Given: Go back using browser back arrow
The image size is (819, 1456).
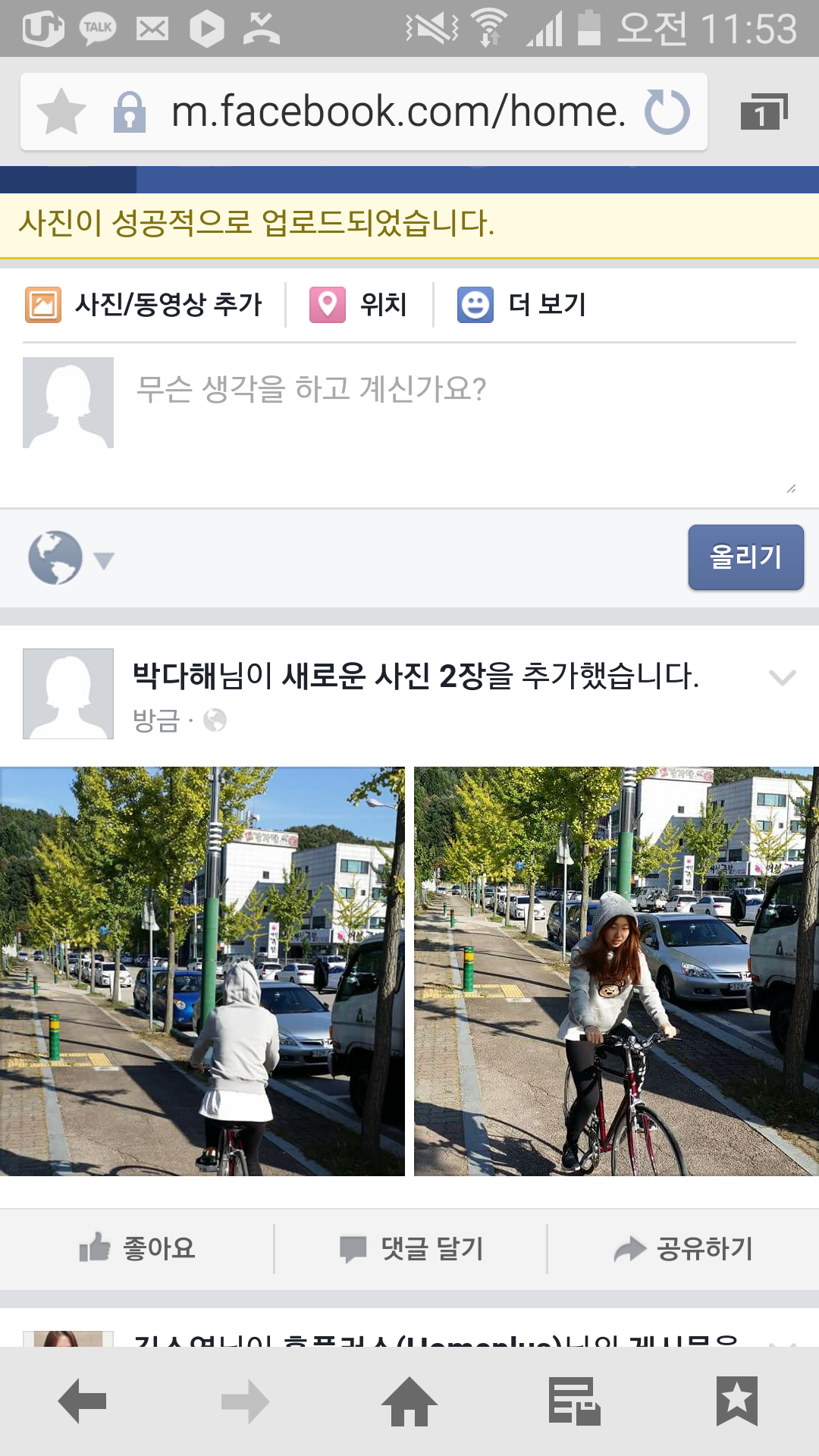Looking at the screenshot, I should (x=82, y=1401).
